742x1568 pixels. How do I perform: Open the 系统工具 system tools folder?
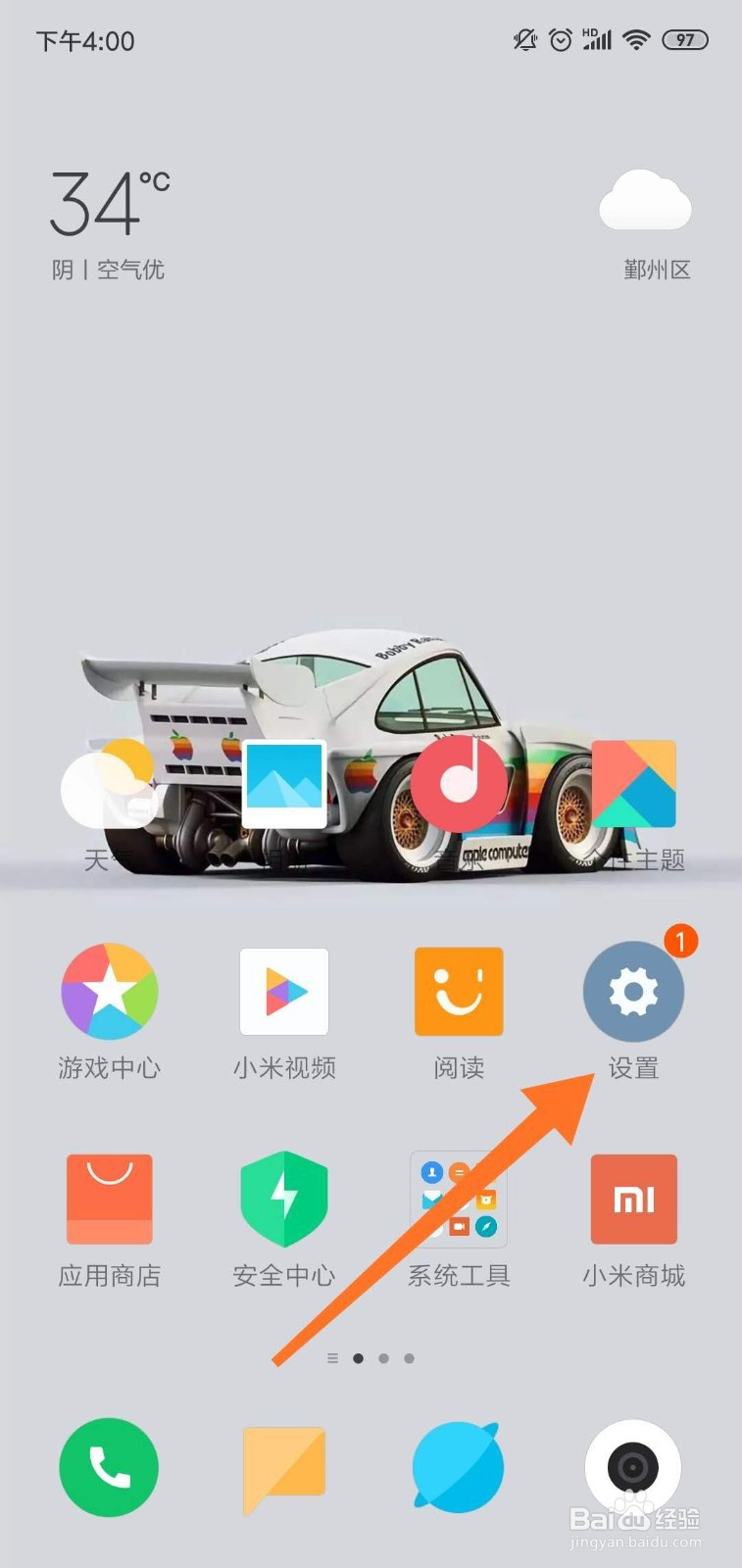[x=459, y=1199]
